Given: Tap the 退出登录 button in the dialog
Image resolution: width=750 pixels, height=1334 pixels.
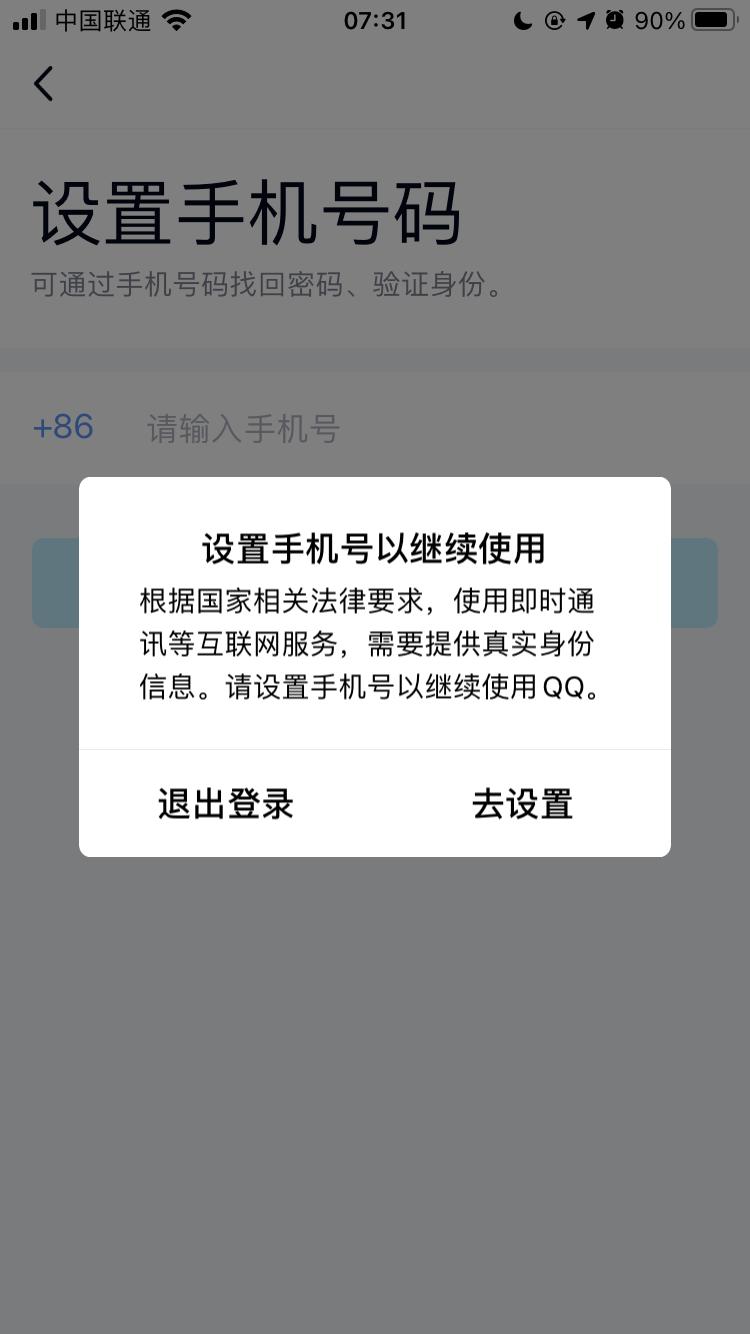Looking at the screenshot, I should pyautogui.click(x=224, y=803).
